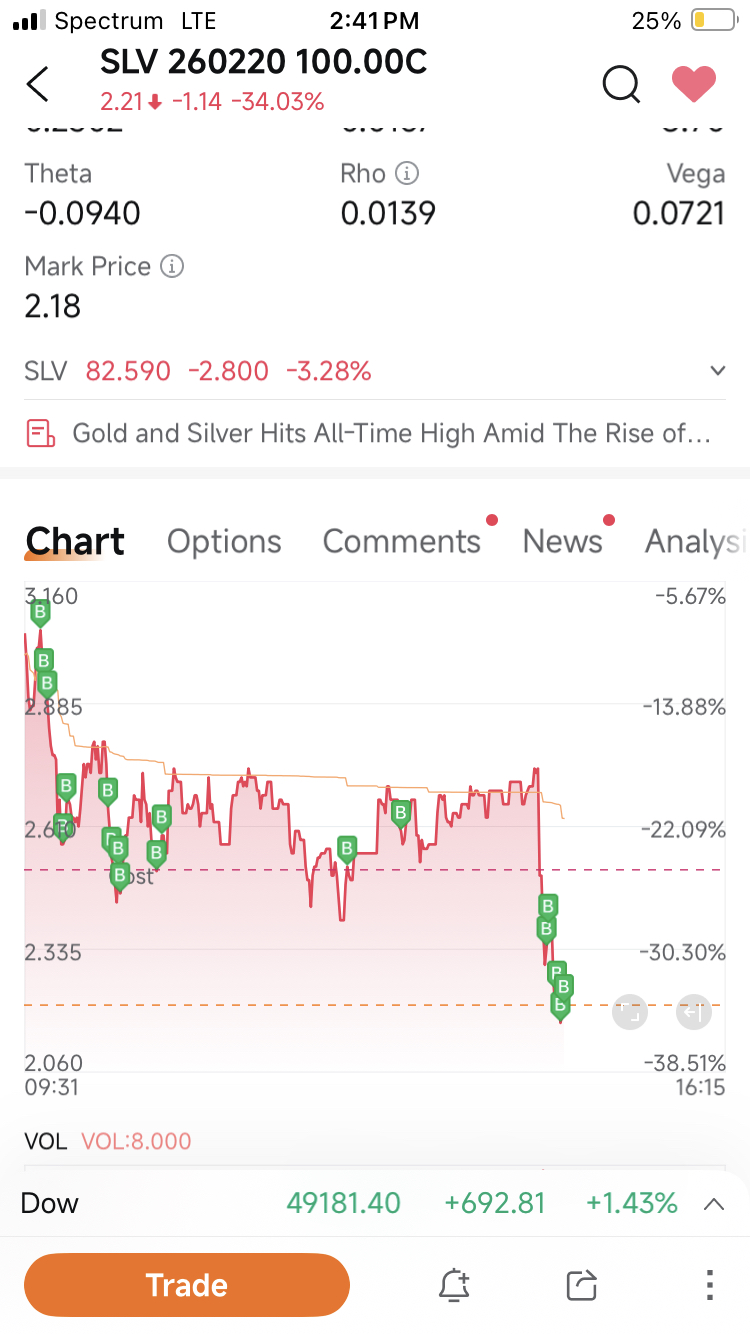
Task: Tap the snap-to-latest-price chart icon
Action: pyautogui.click(x=693, y=1012)
